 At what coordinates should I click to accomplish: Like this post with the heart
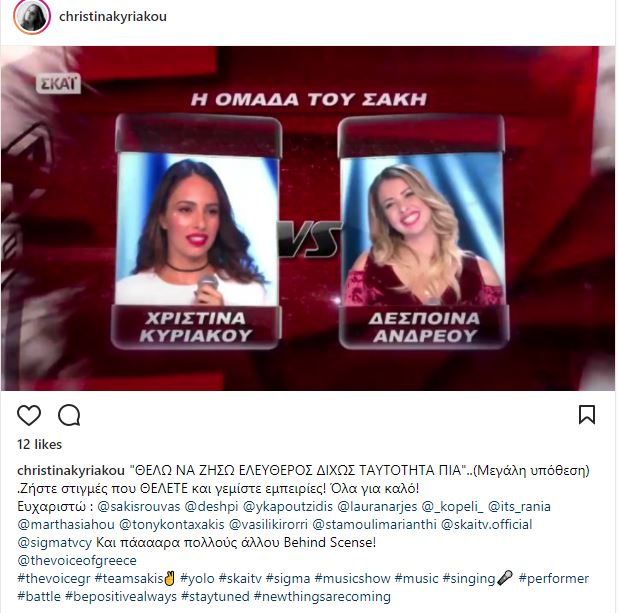coord(30,415)
